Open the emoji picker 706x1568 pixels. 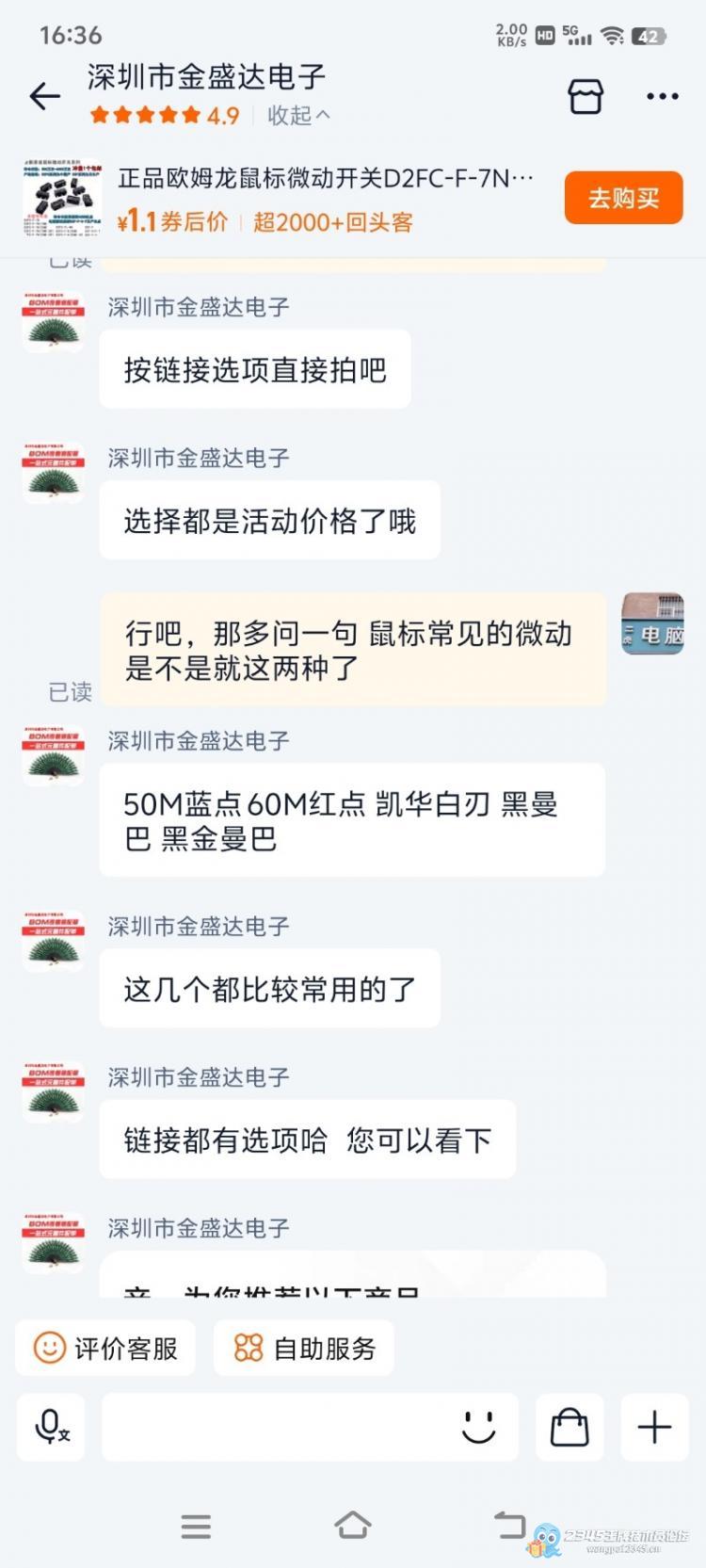point(479,1428)
